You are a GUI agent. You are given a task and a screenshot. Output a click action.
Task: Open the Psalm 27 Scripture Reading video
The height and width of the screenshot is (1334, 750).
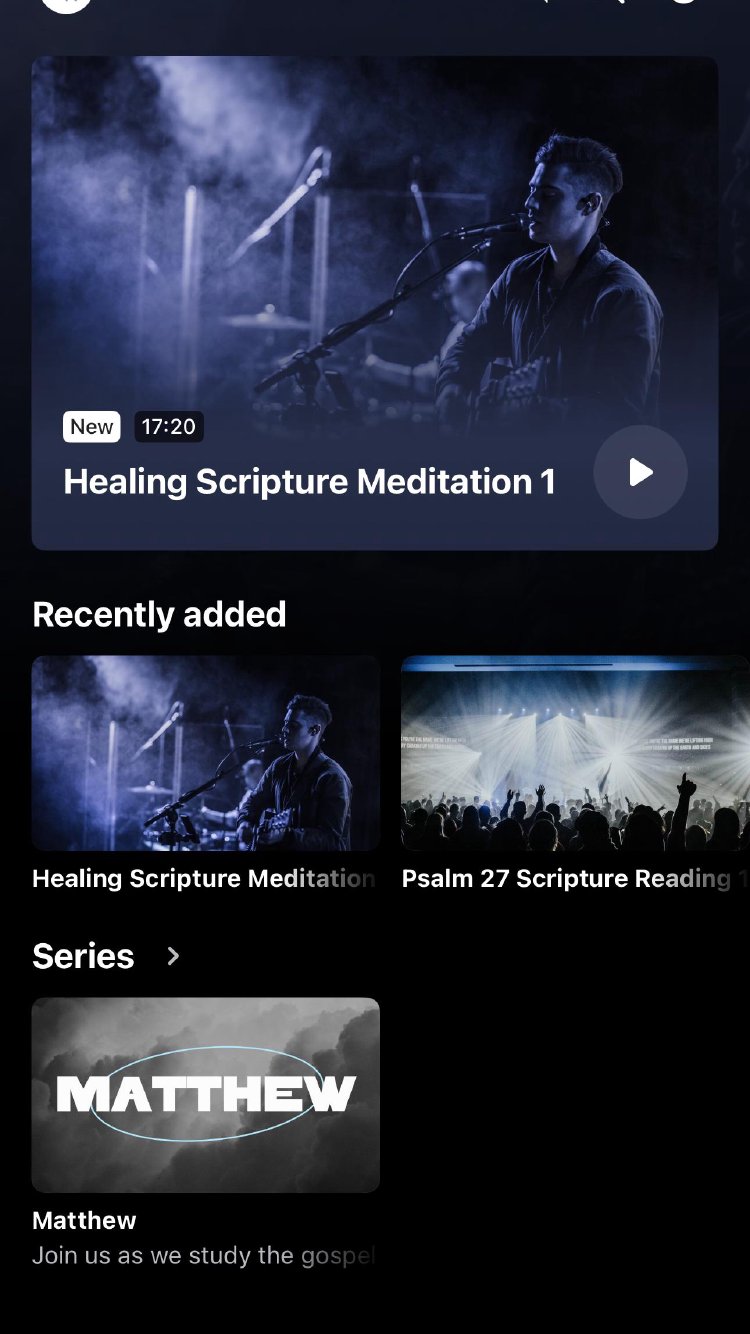(x=574, y=753)
